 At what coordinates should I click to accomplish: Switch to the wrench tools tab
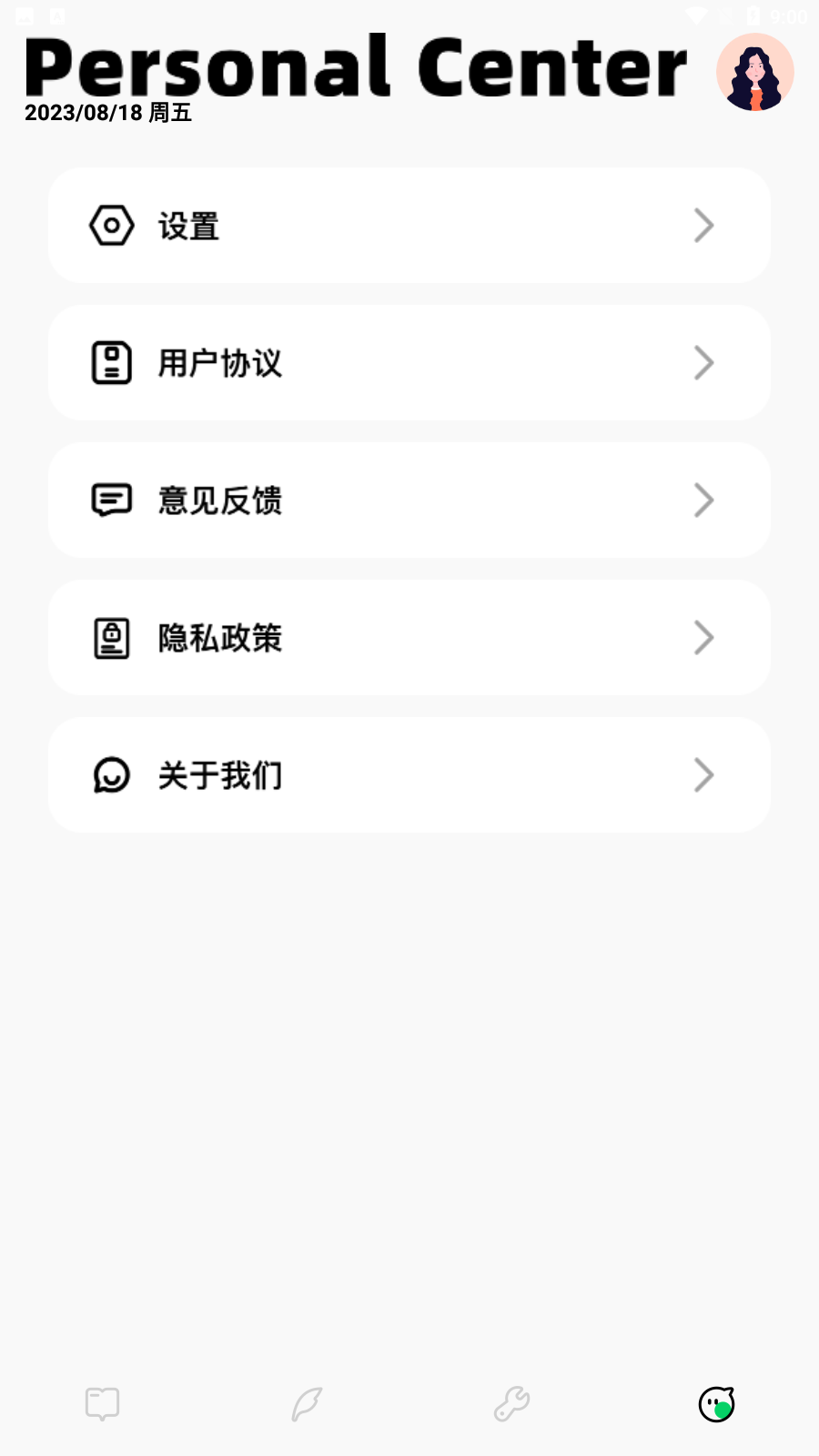511,1404
